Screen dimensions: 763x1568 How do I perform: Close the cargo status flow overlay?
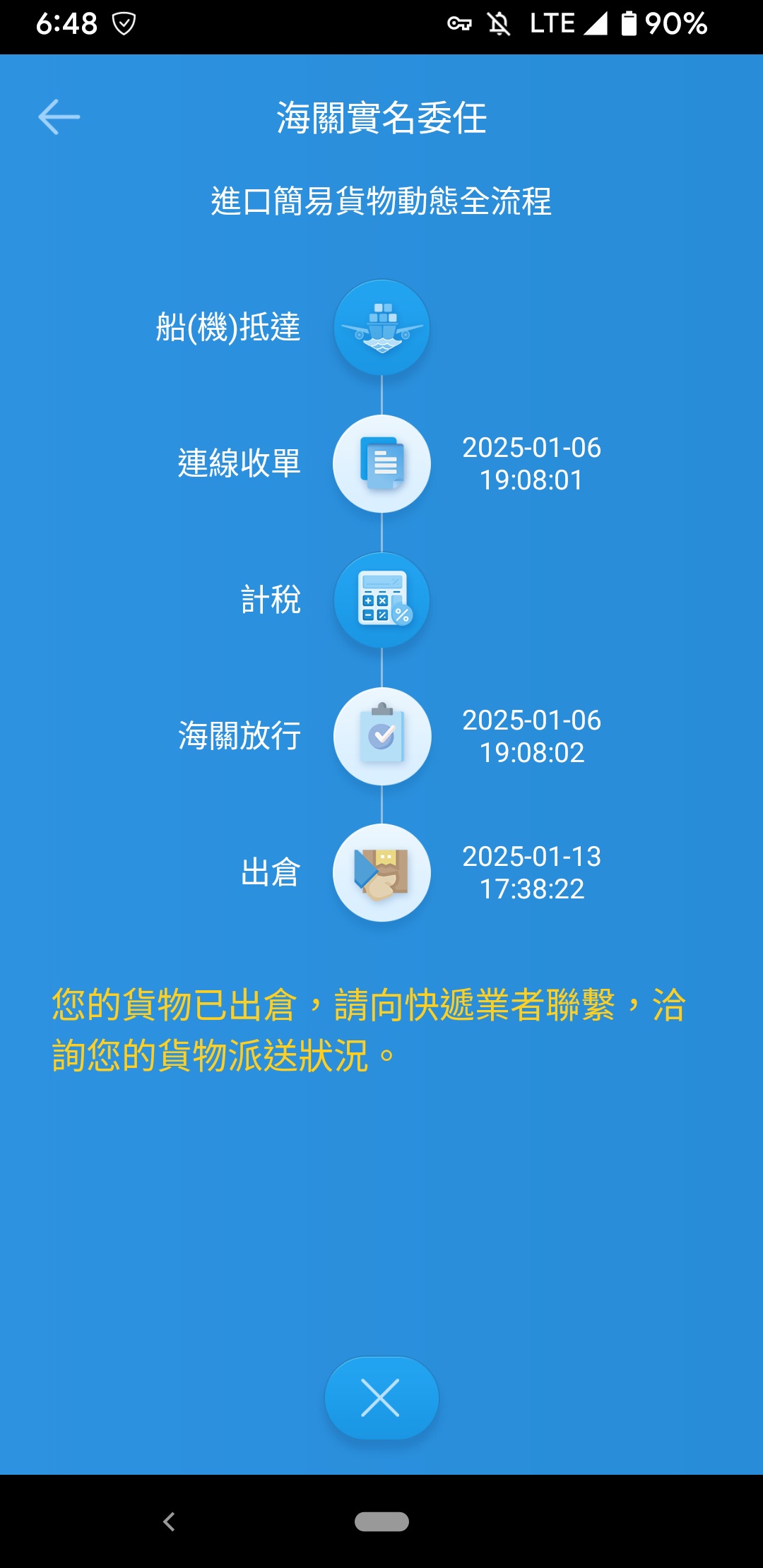point(381,1398)
